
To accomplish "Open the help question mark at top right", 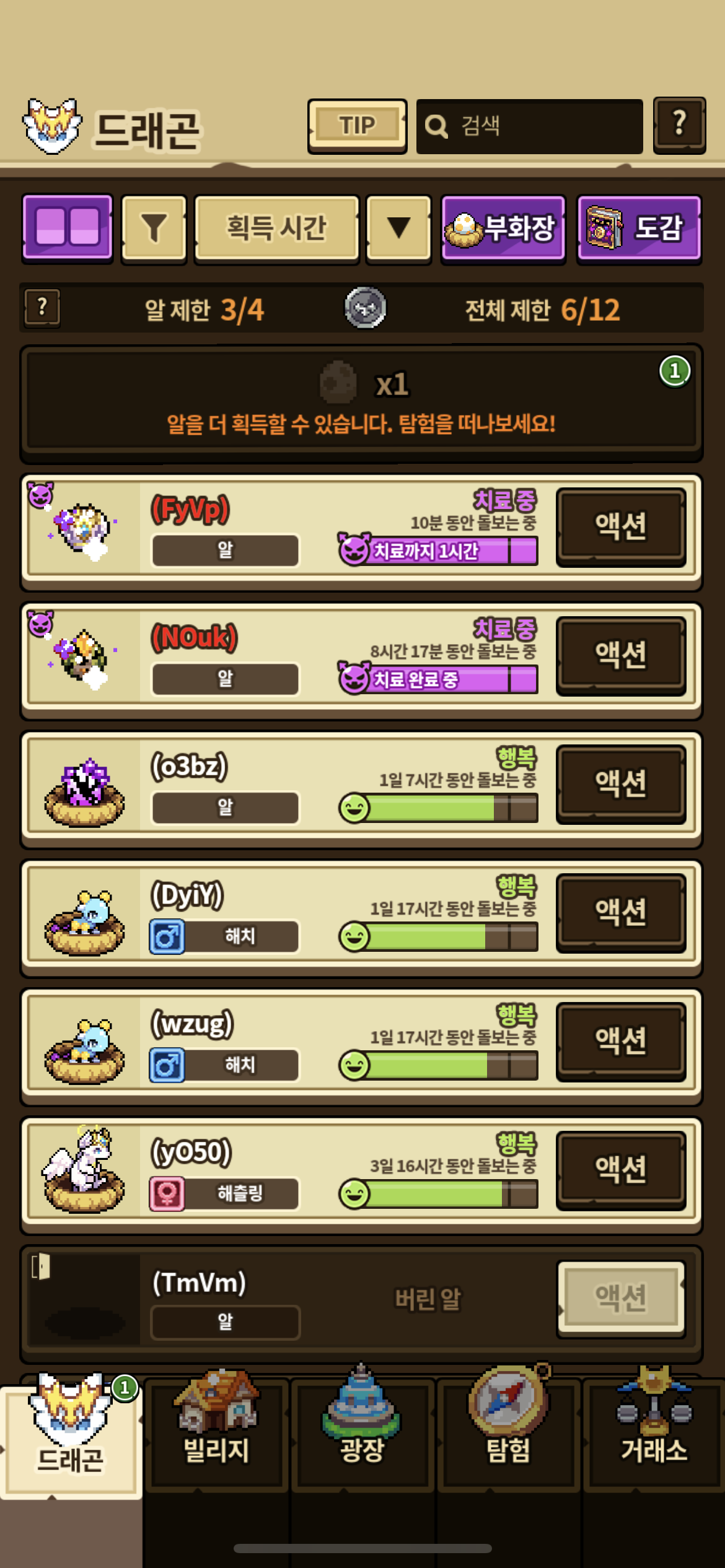I will (679, 124).
